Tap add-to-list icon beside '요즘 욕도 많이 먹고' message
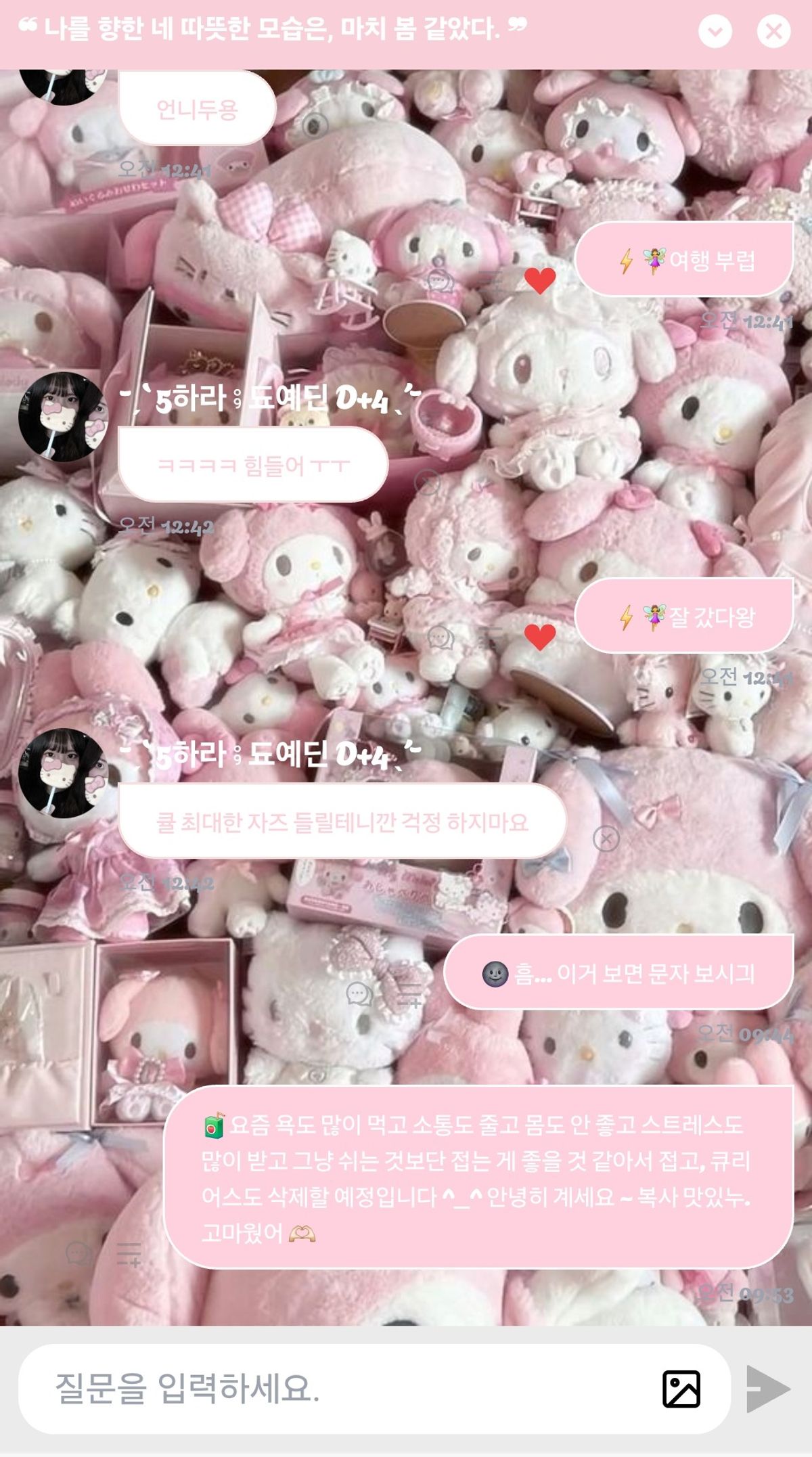 [129, 1253]
